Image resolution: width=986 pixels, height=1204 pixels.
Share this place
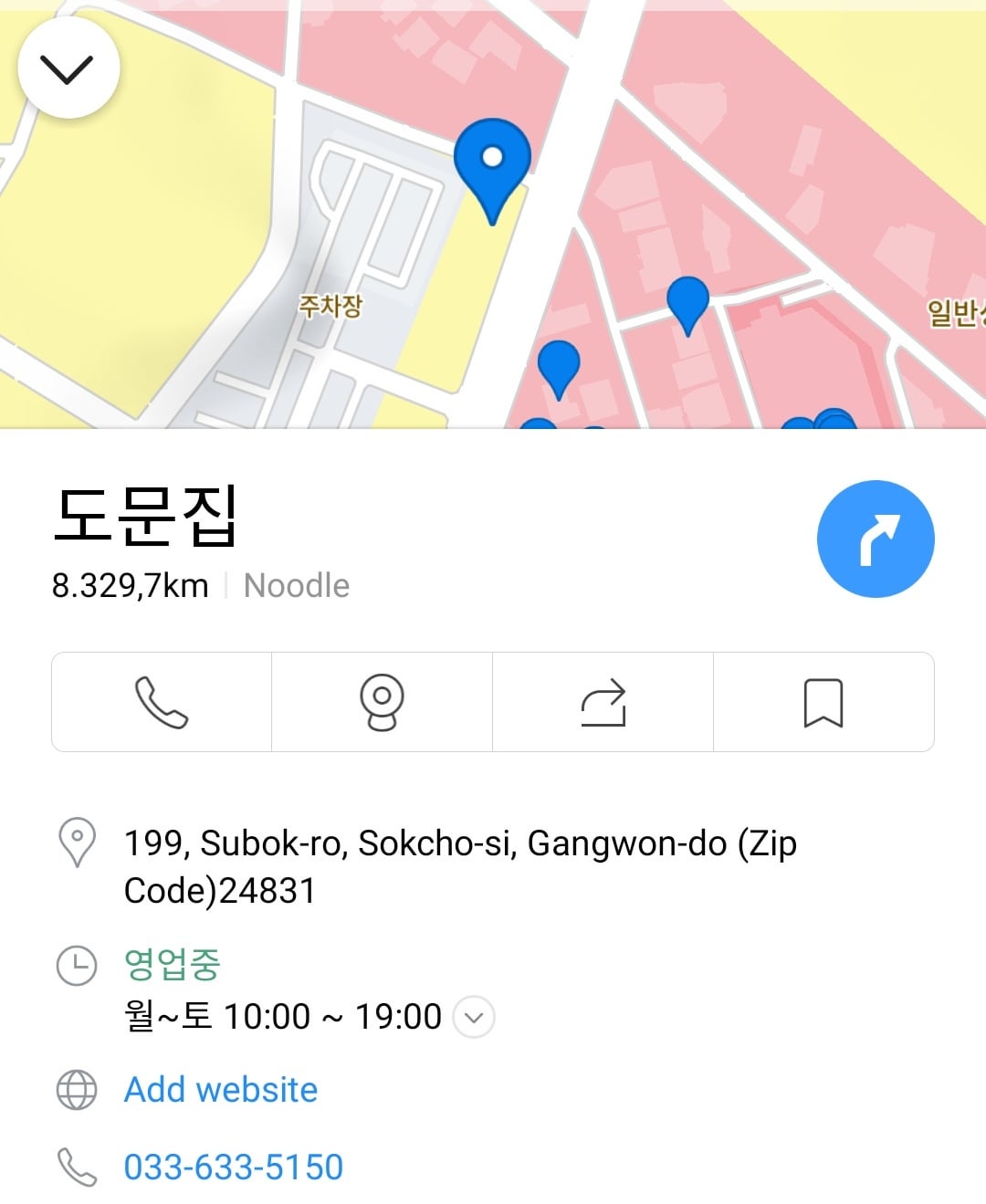[603, 702]
